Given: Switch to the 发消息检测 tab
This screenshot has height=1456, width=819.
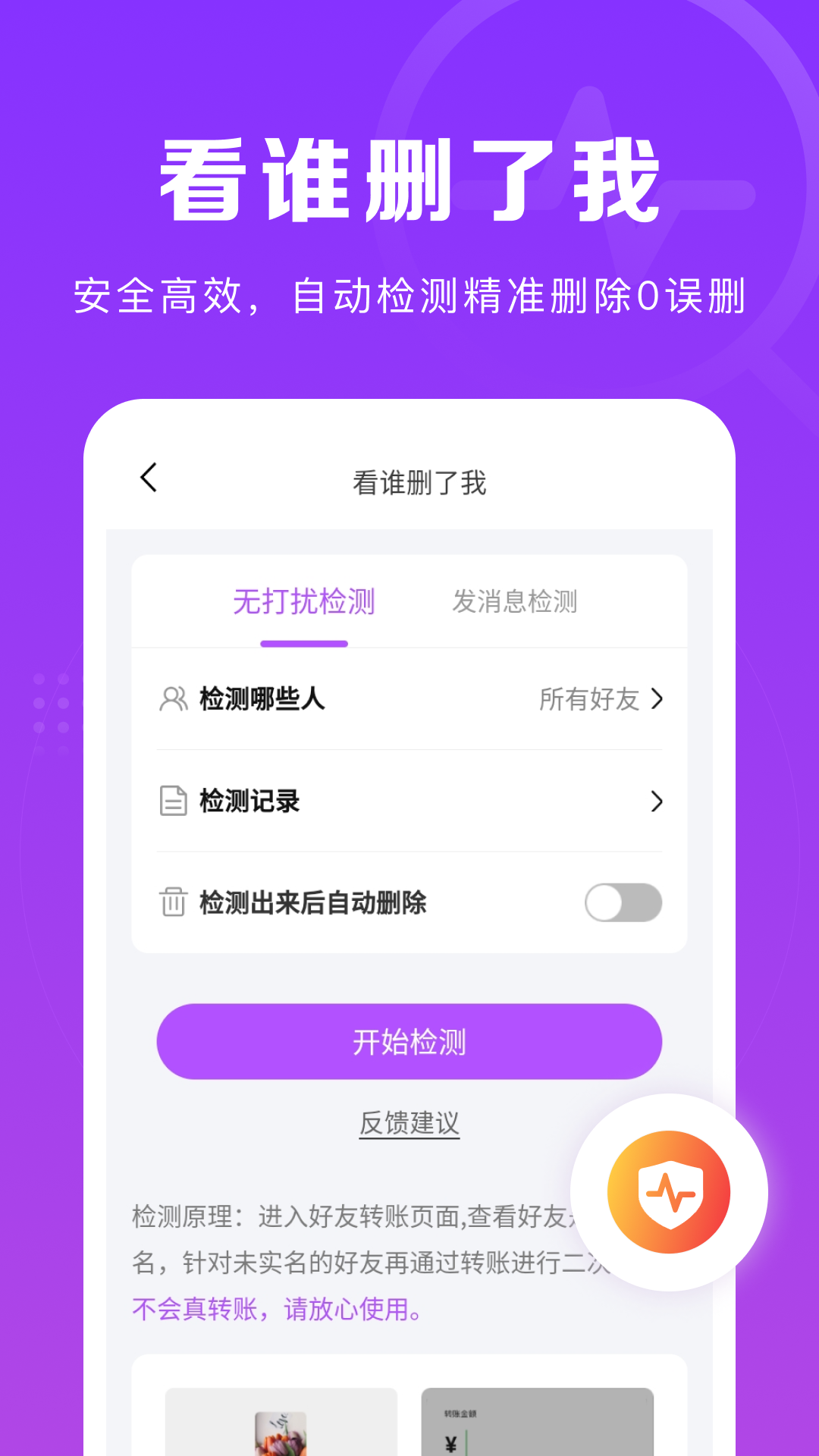Looking at the screenshot, I should [516, 601].
